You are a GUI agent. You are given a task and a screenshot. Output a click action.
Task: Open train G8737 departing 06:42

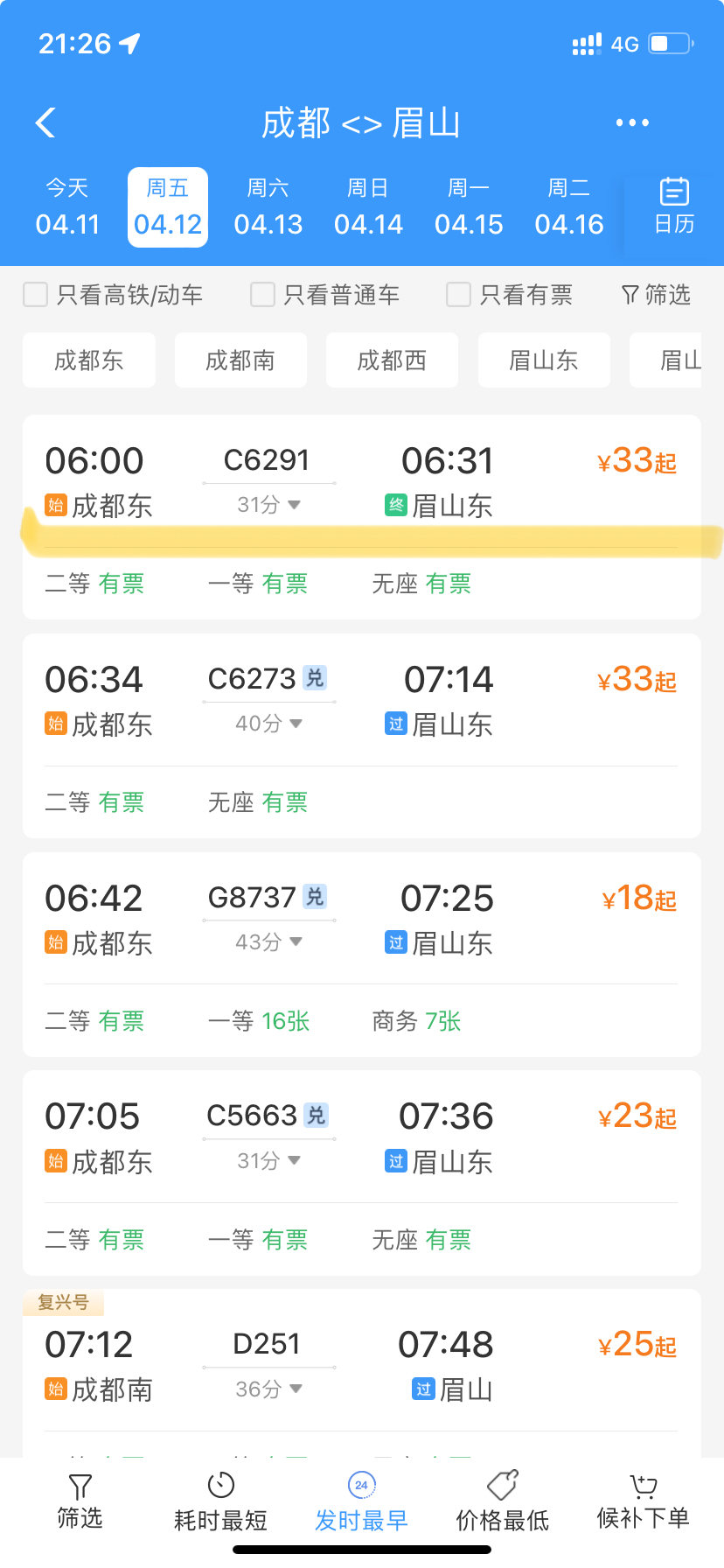pos(362,955)
